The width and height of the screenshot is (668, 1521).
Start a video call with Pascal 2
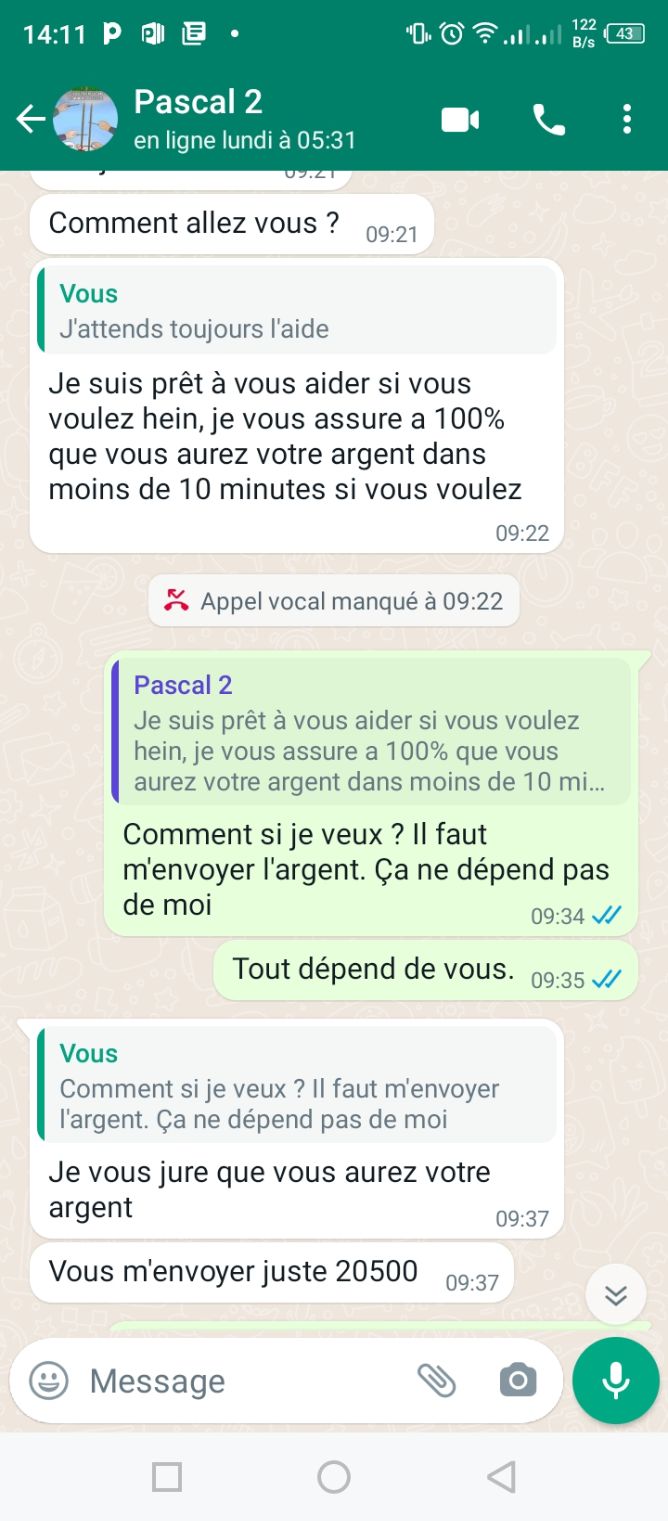460,120
